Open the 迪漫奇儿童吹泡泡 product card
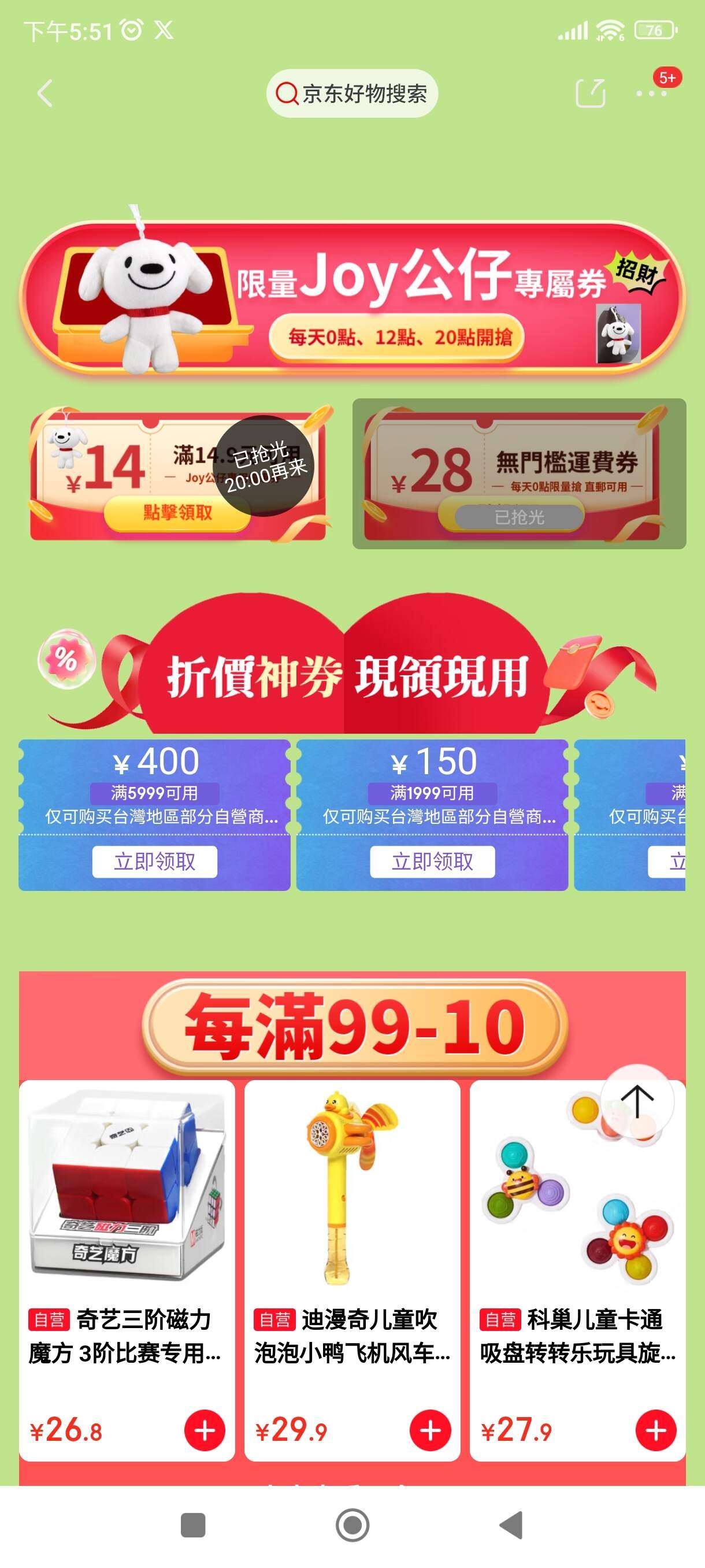The width and height of the screenshot is (705, 1568). click(352, 1270)
